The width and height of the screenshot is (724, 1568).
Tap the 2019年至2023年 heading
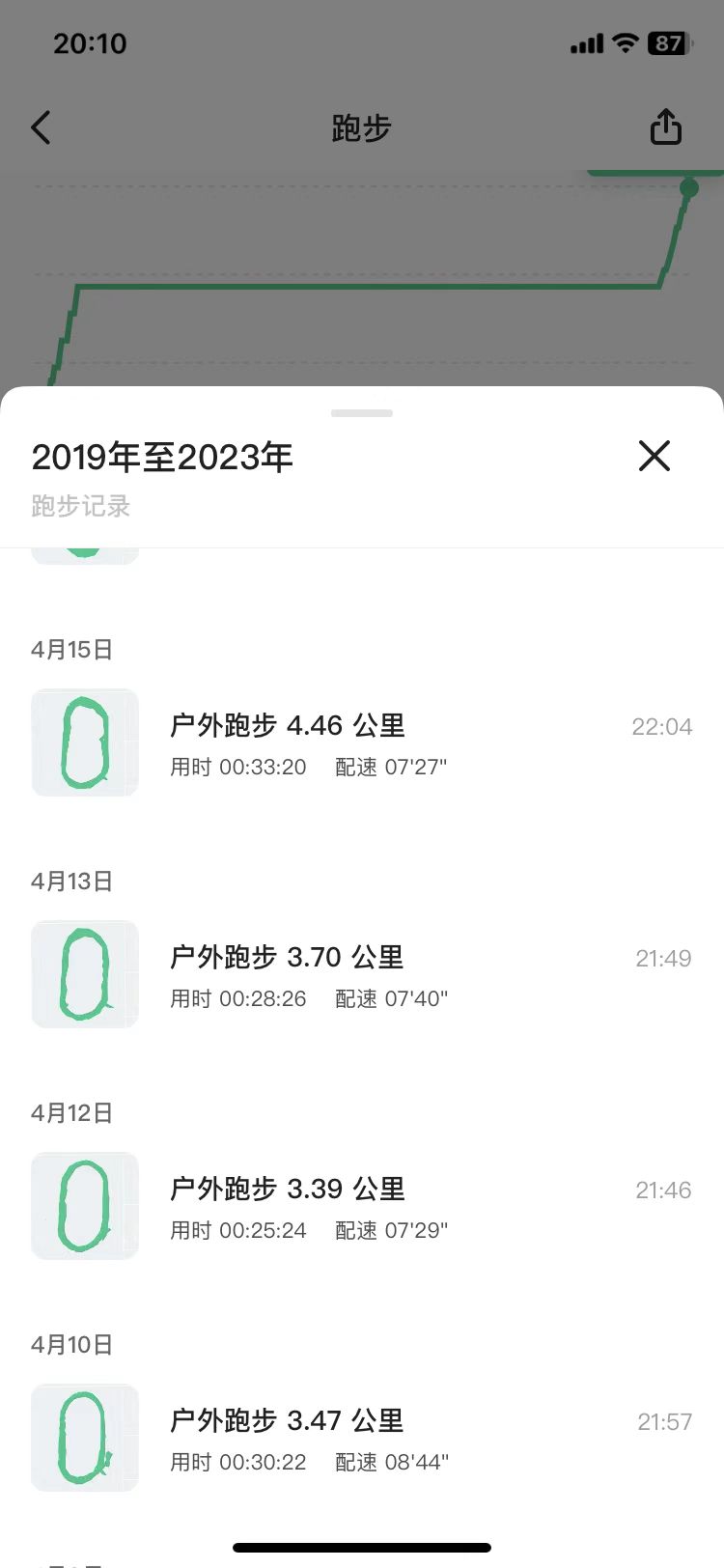pyautogui.click(x=161, y=456)
